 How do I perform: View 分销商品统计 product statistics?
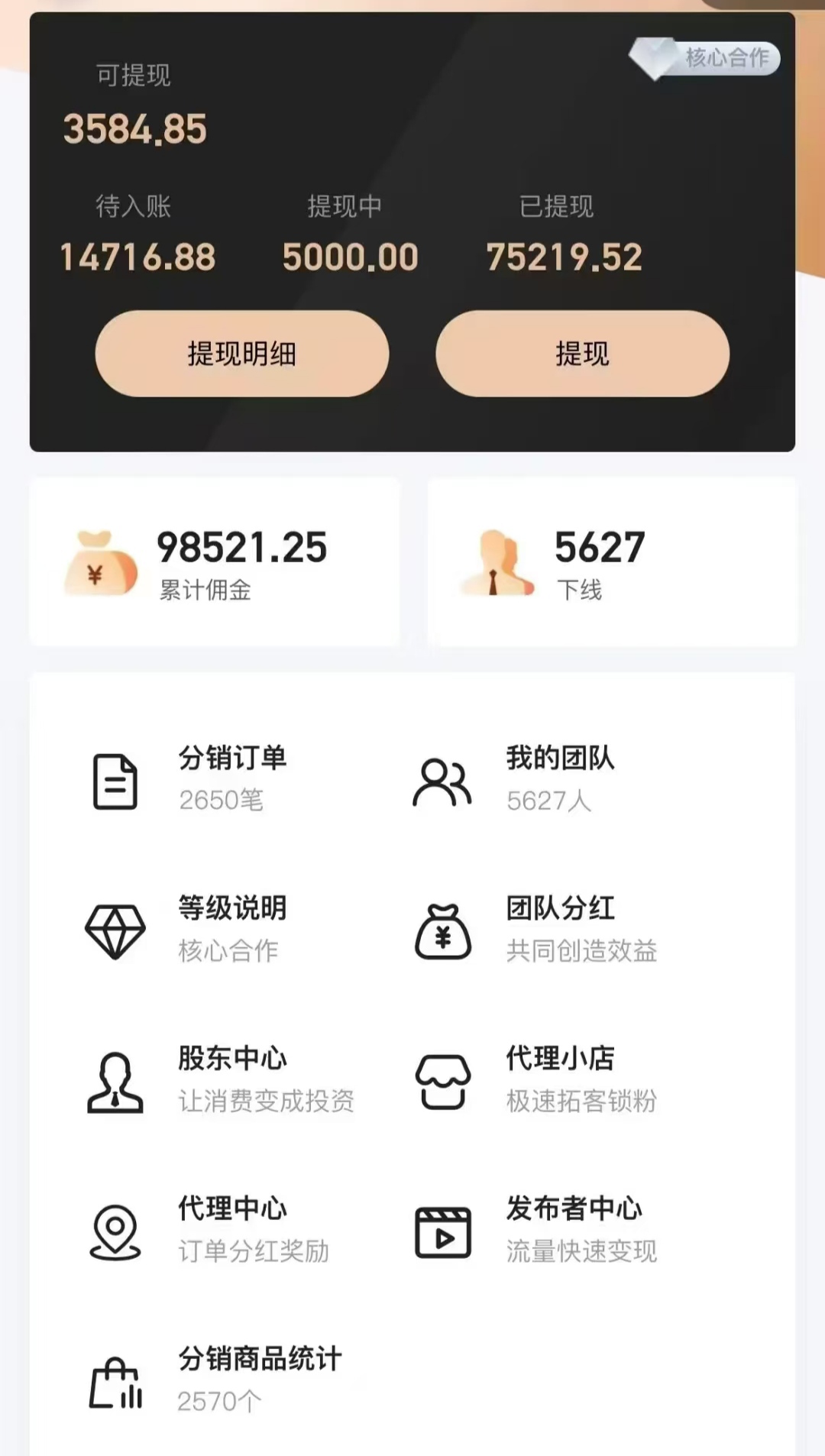click(222, 1380)
